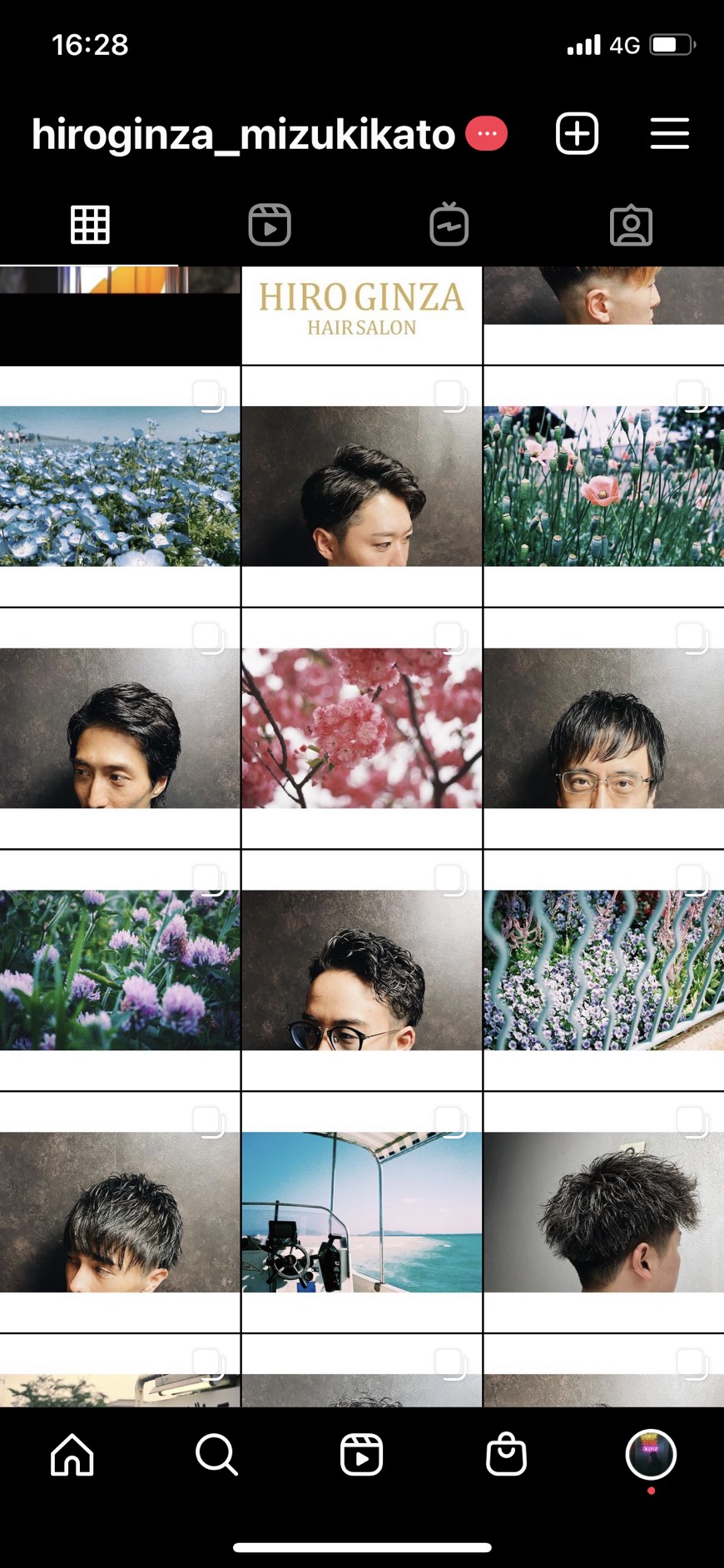Open the curly hair with round glasses post

point(361,970)
